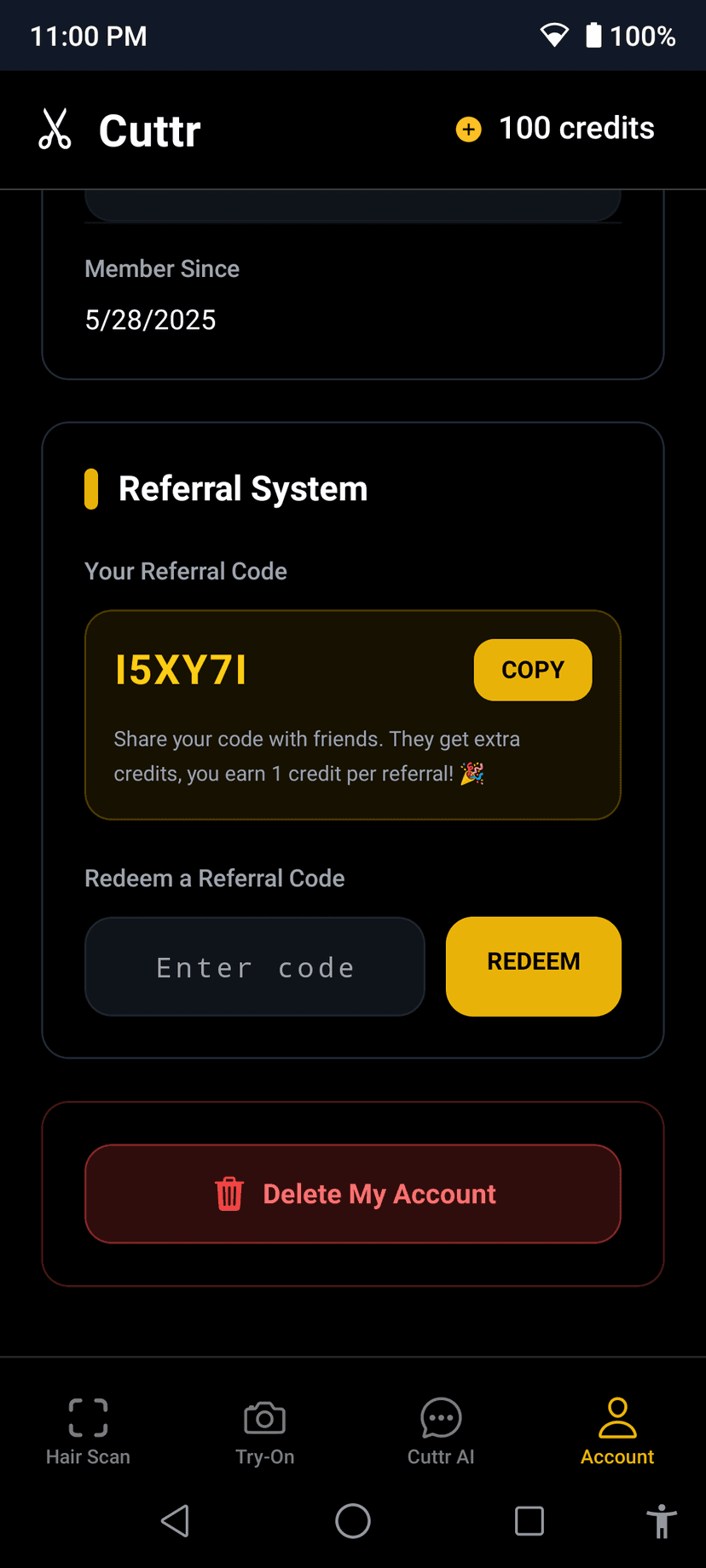Viewport: 706px width, 1568px height.
Task: Focus the Enter code field
Action: tap(255, 966)
